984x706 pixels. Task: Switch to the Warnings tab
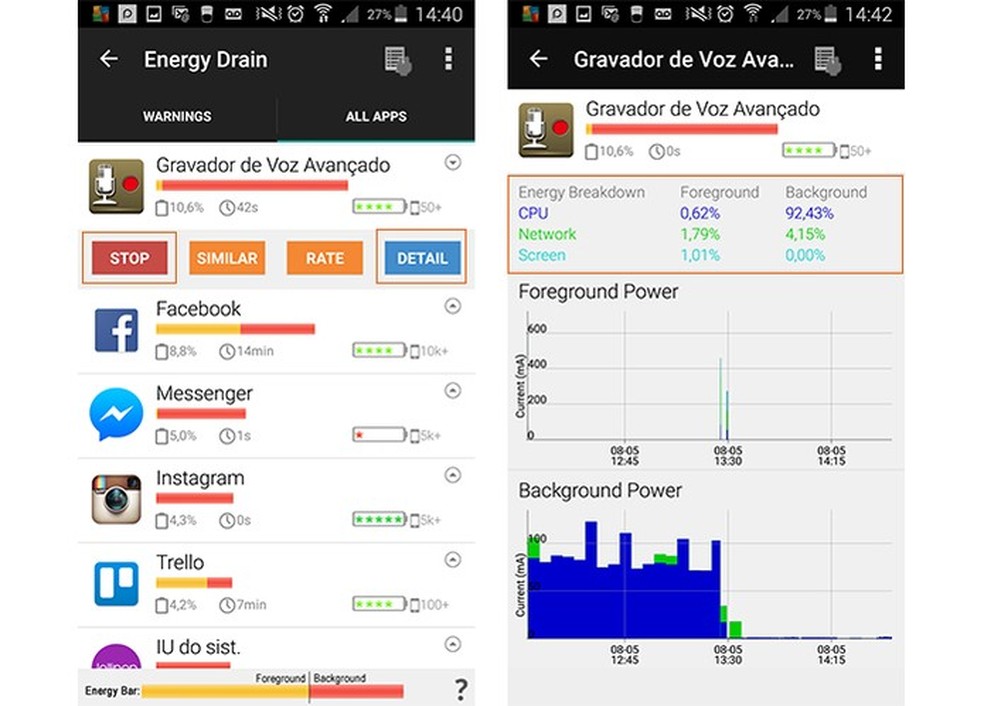[x=175, y=116]
